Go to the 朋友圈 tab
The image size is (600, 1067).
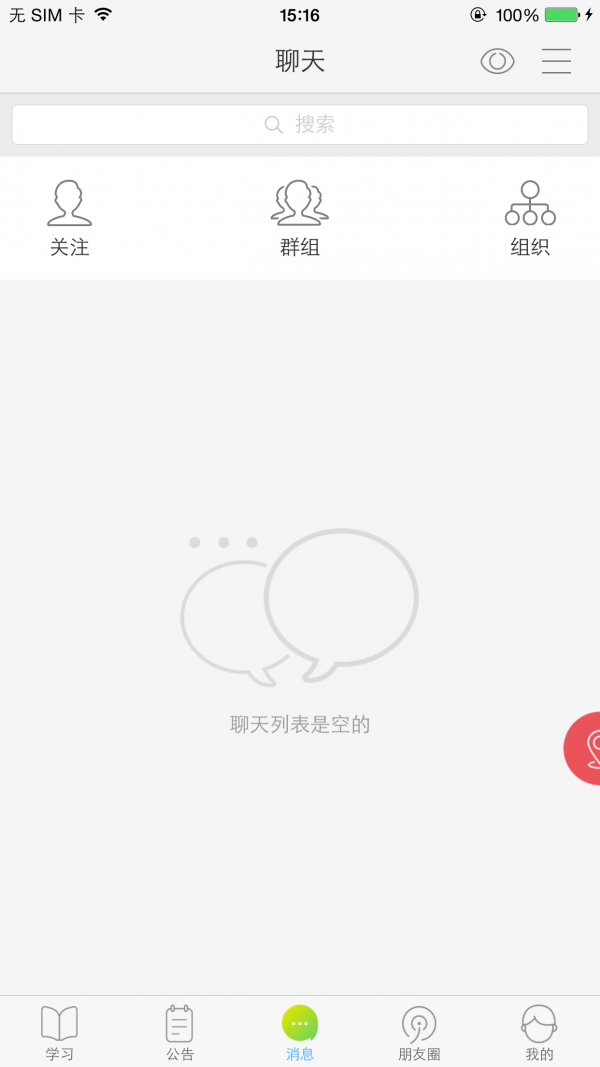419,1032
